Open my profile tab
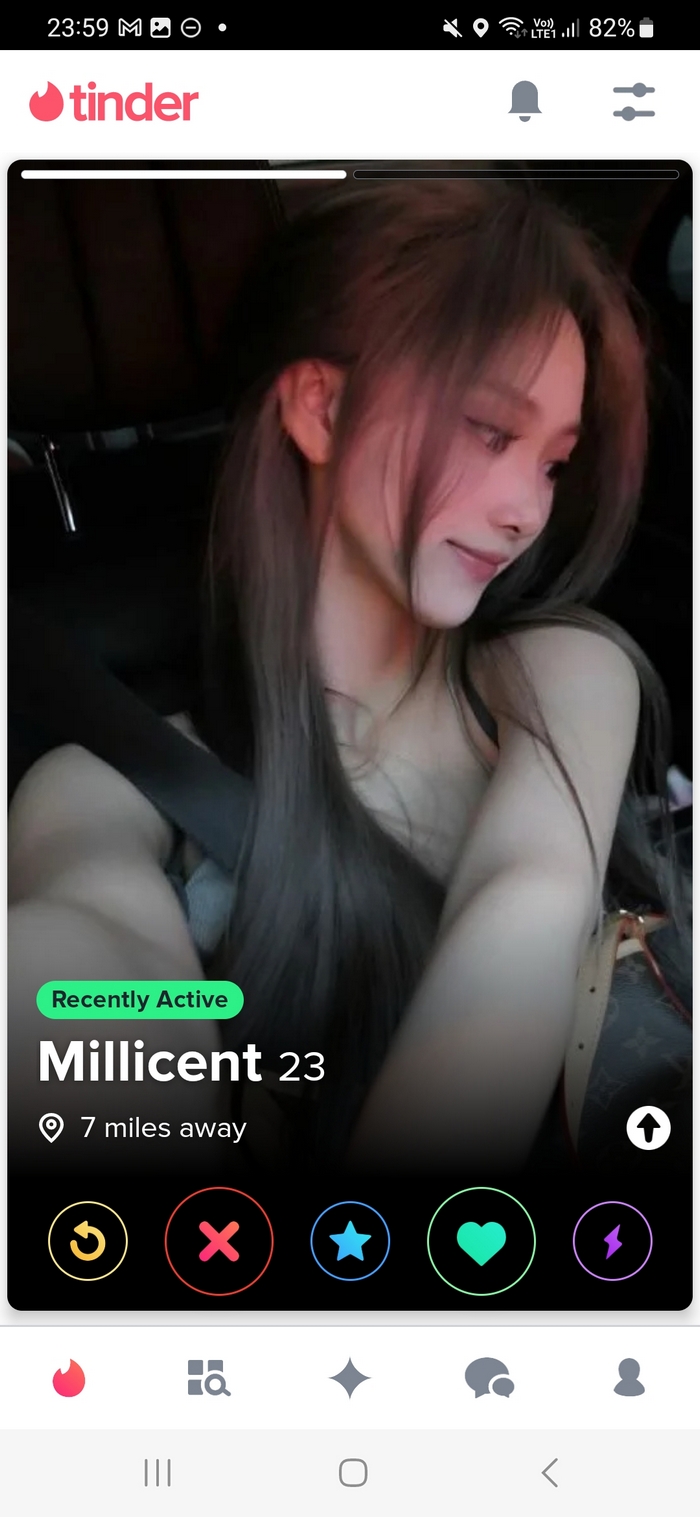The height and width of the screenshot is (1517, 700). point(629,1379)
